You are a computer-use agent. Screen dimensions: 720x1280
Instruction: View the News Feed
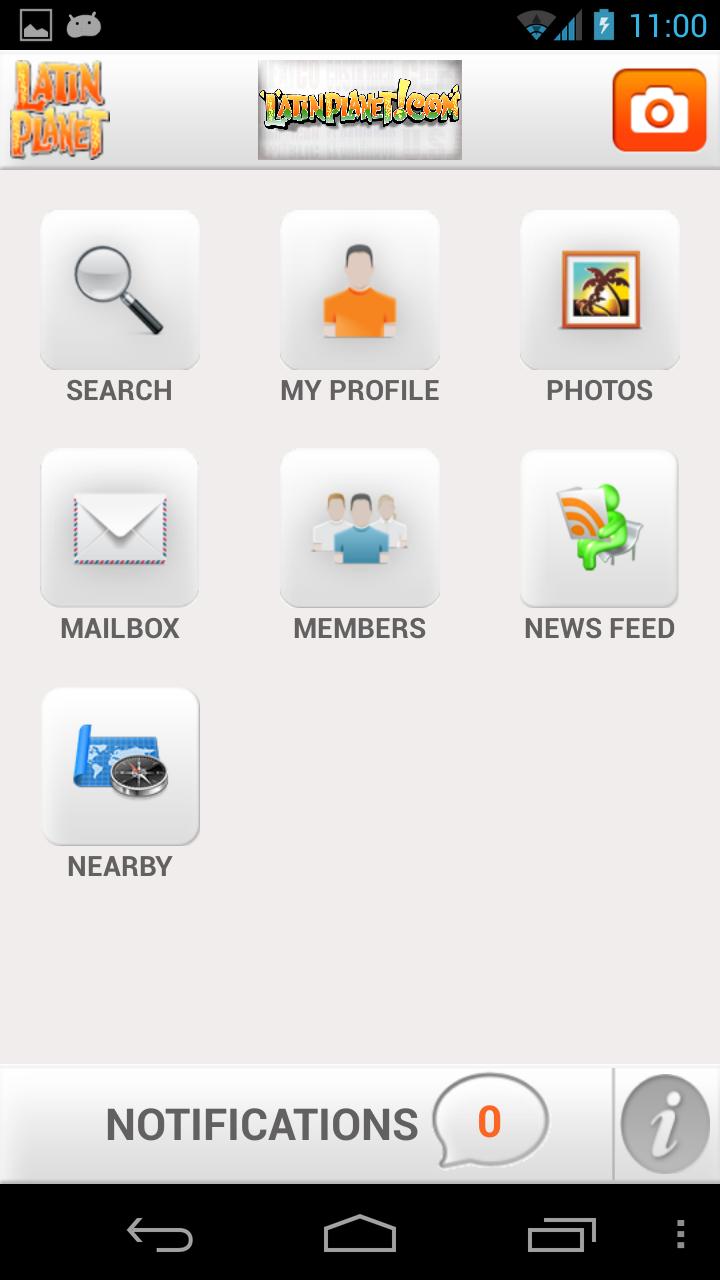pos(600,528)
